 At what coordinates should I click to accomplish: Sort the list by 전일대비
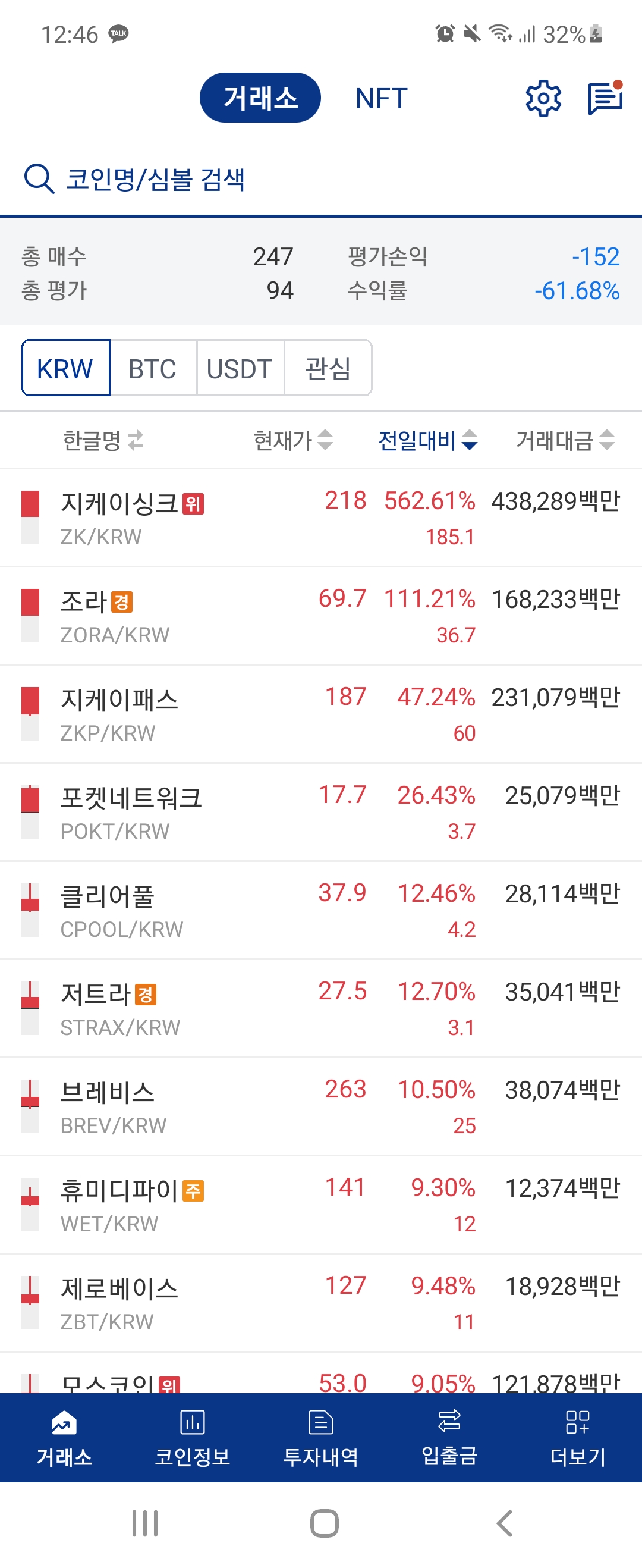click(427, 440)
